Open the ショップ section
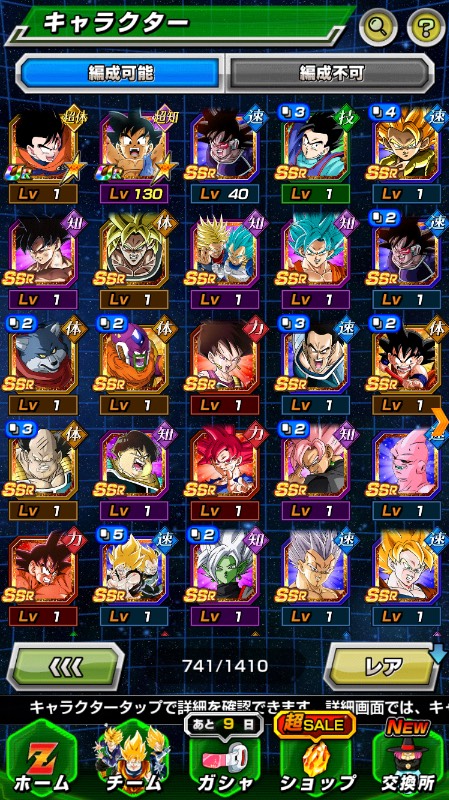Image resolution: width=449 pixels, height=800 pixels. 316,760
